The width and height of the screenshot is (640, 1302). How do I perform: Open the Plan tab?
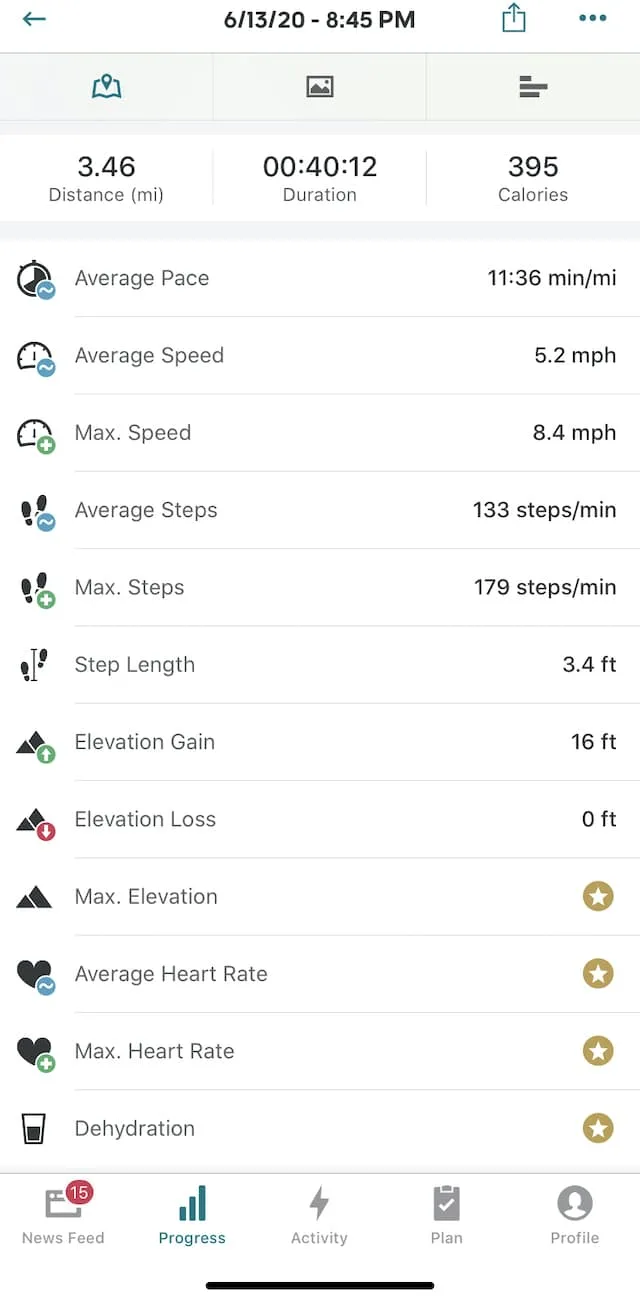[x=447, y=1213]
